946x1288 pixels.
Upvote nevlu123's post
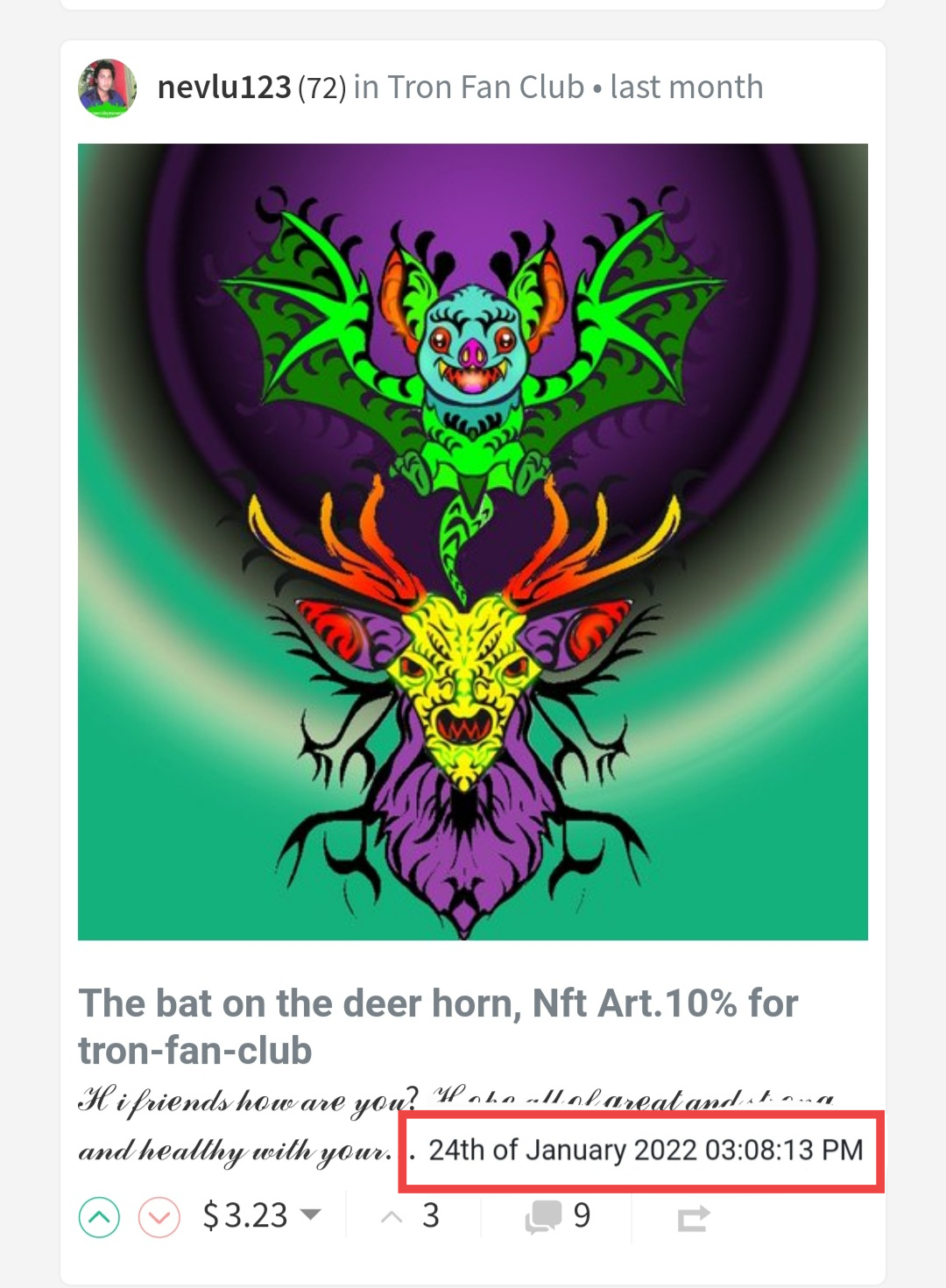tap(100, 1217)
